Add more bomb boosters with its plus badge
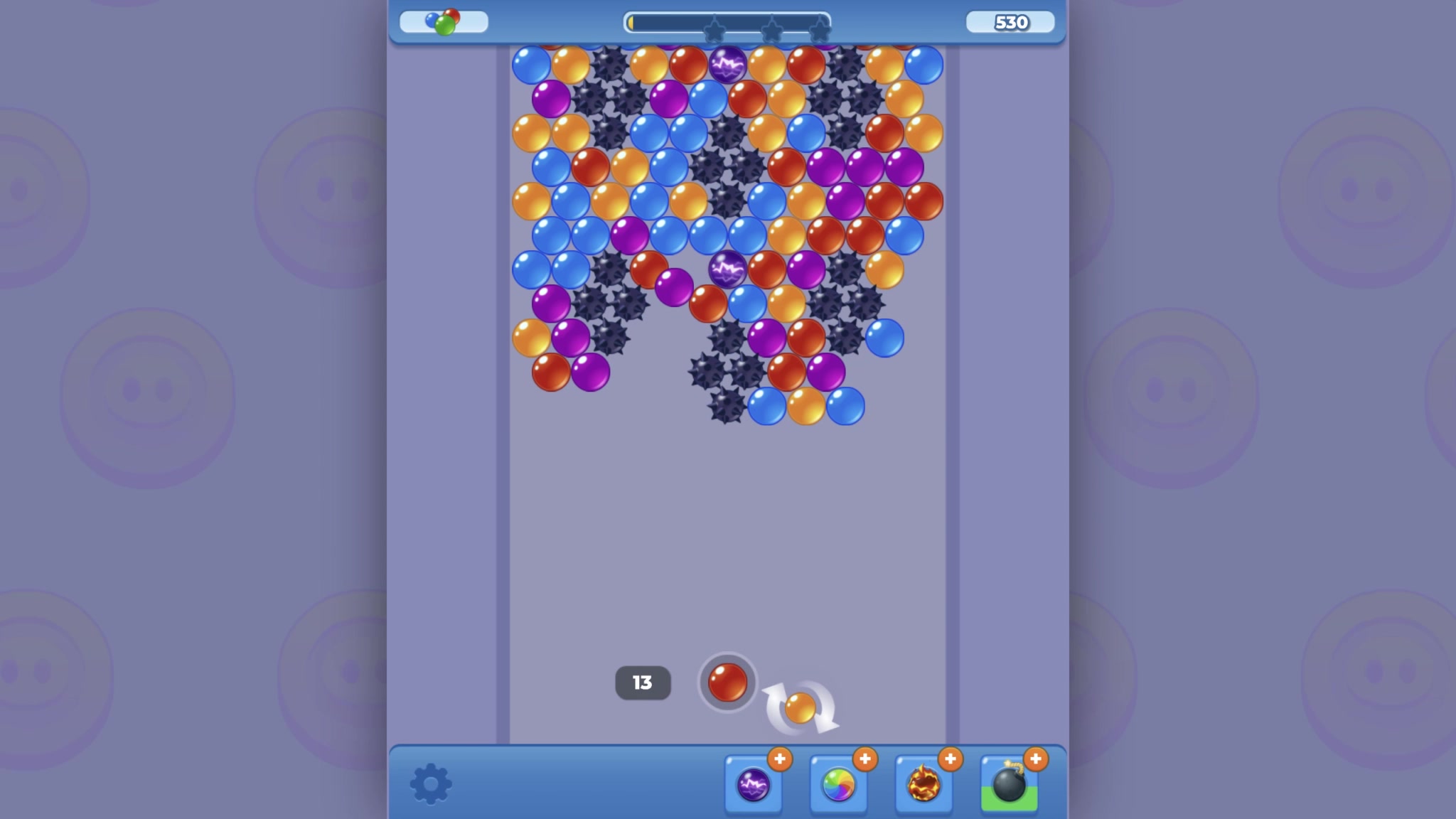The height and width of the screenshot is (819, 1456). [x=1036, y=759]
